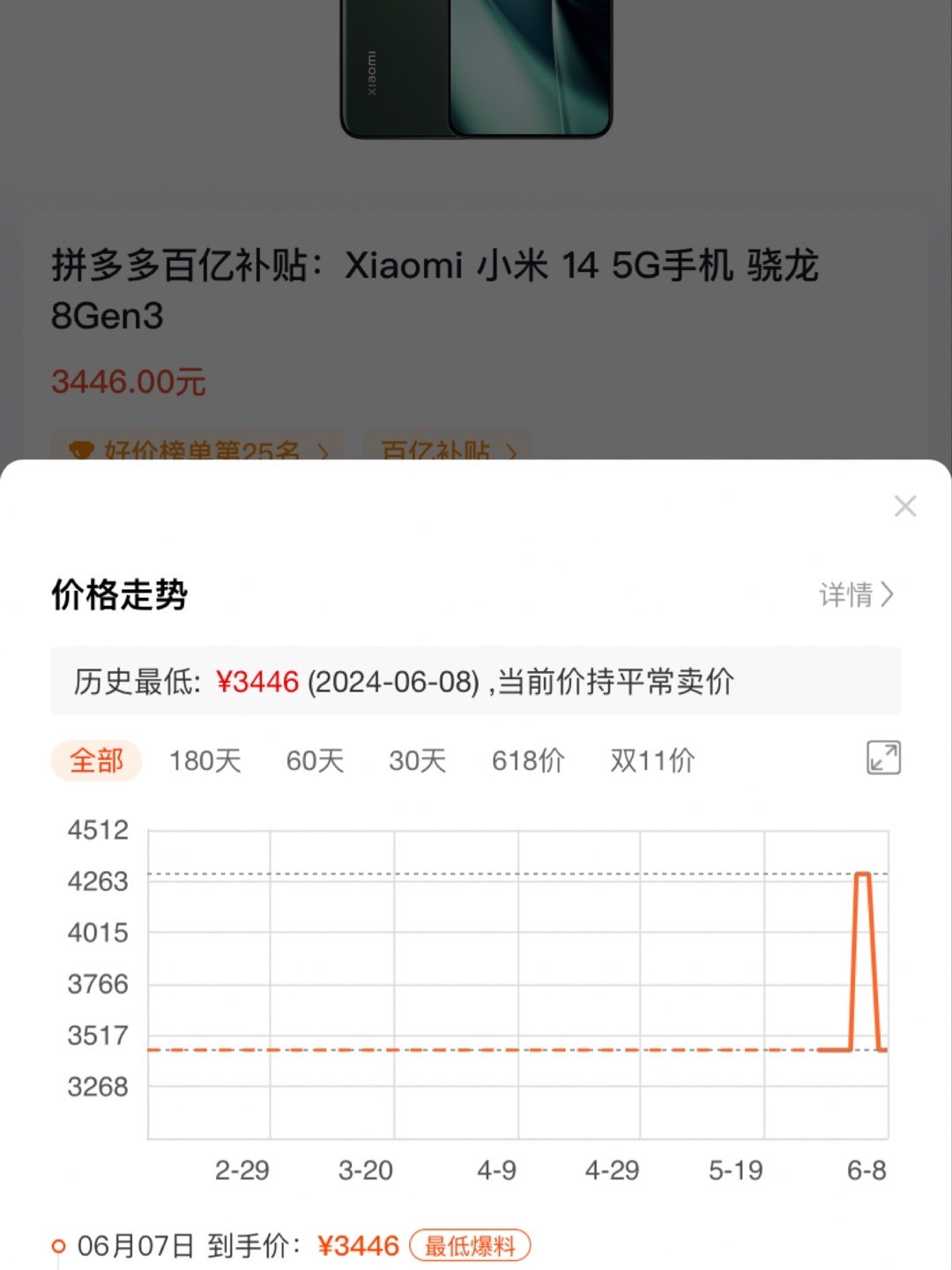View the 双11价 price tab

(652, 760)
